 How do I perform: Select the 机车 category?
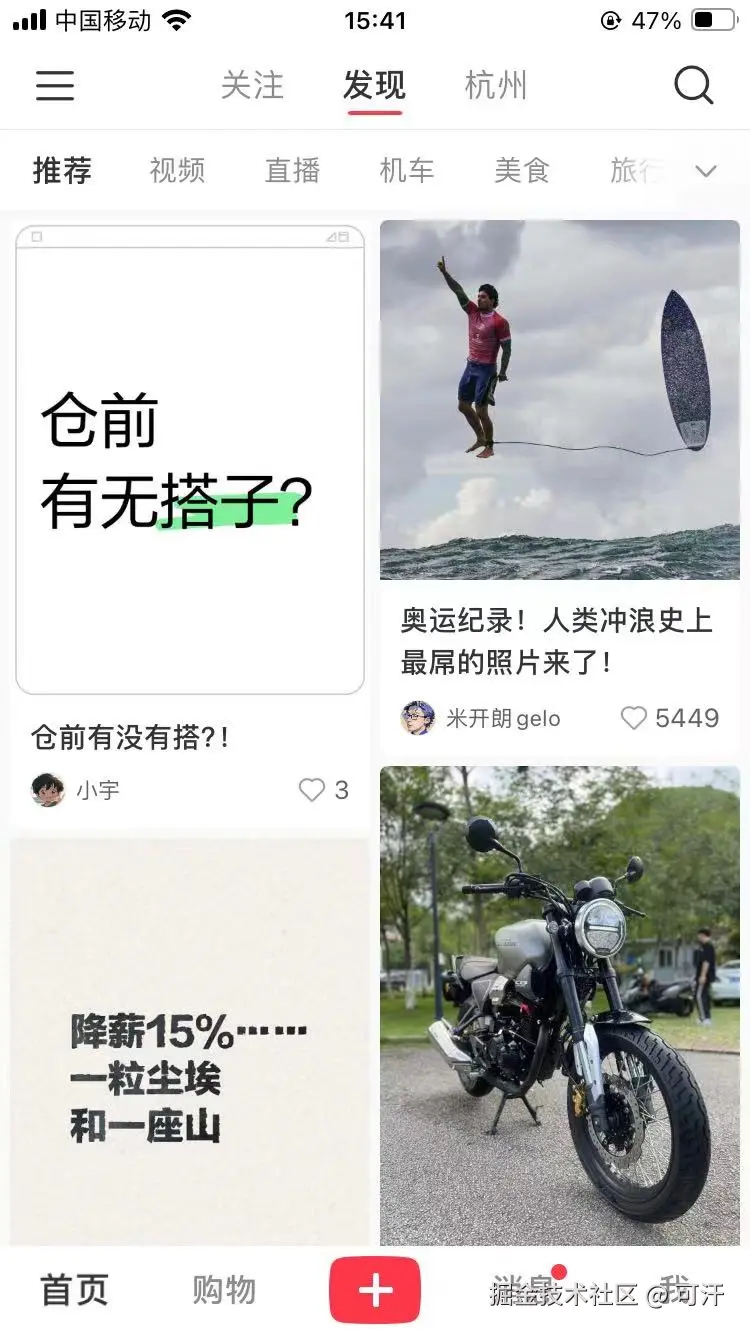tap(407, 171)
